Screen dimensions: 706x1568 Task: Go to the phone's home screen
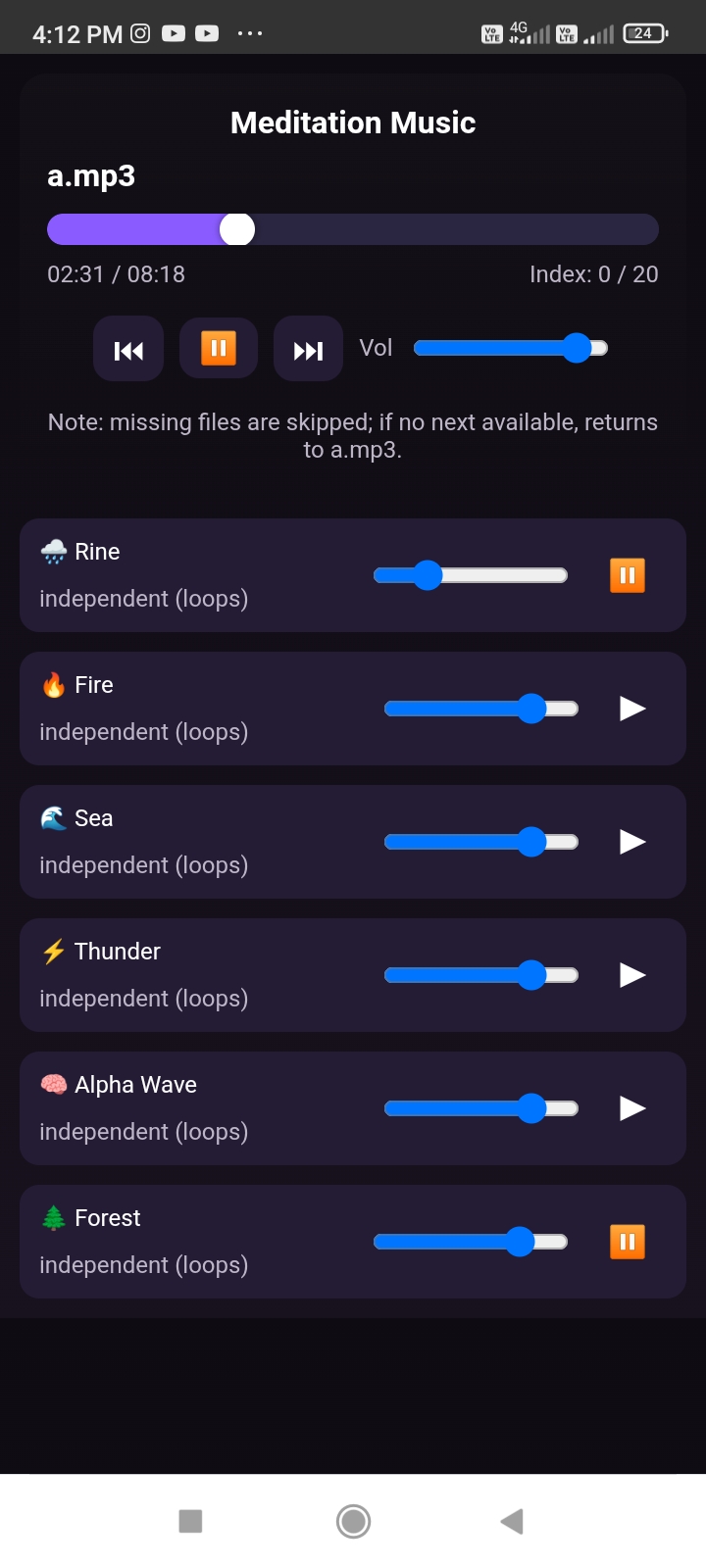point(353,1521)
